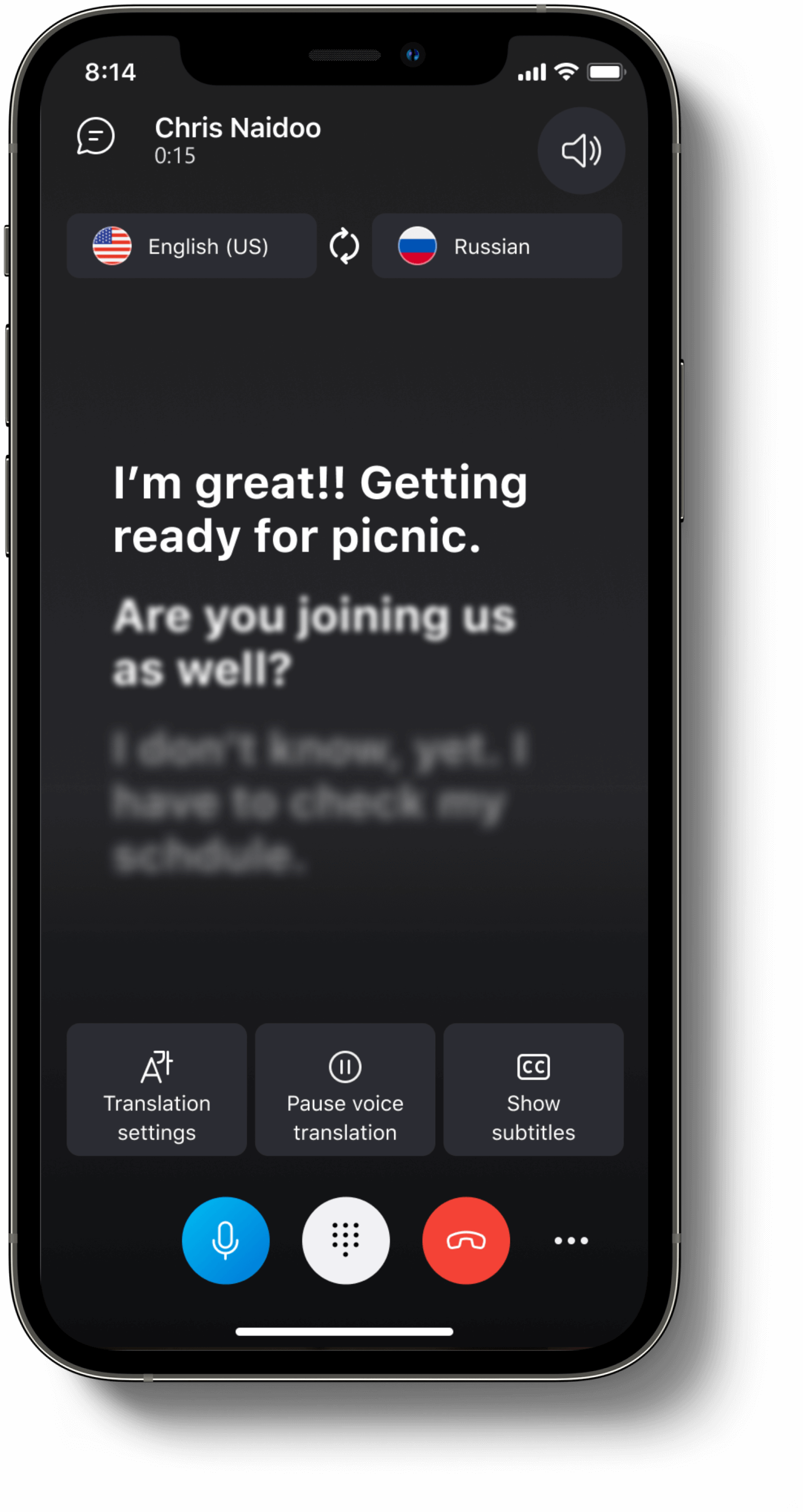
Task: Show subtitles
Action: 533,1089
